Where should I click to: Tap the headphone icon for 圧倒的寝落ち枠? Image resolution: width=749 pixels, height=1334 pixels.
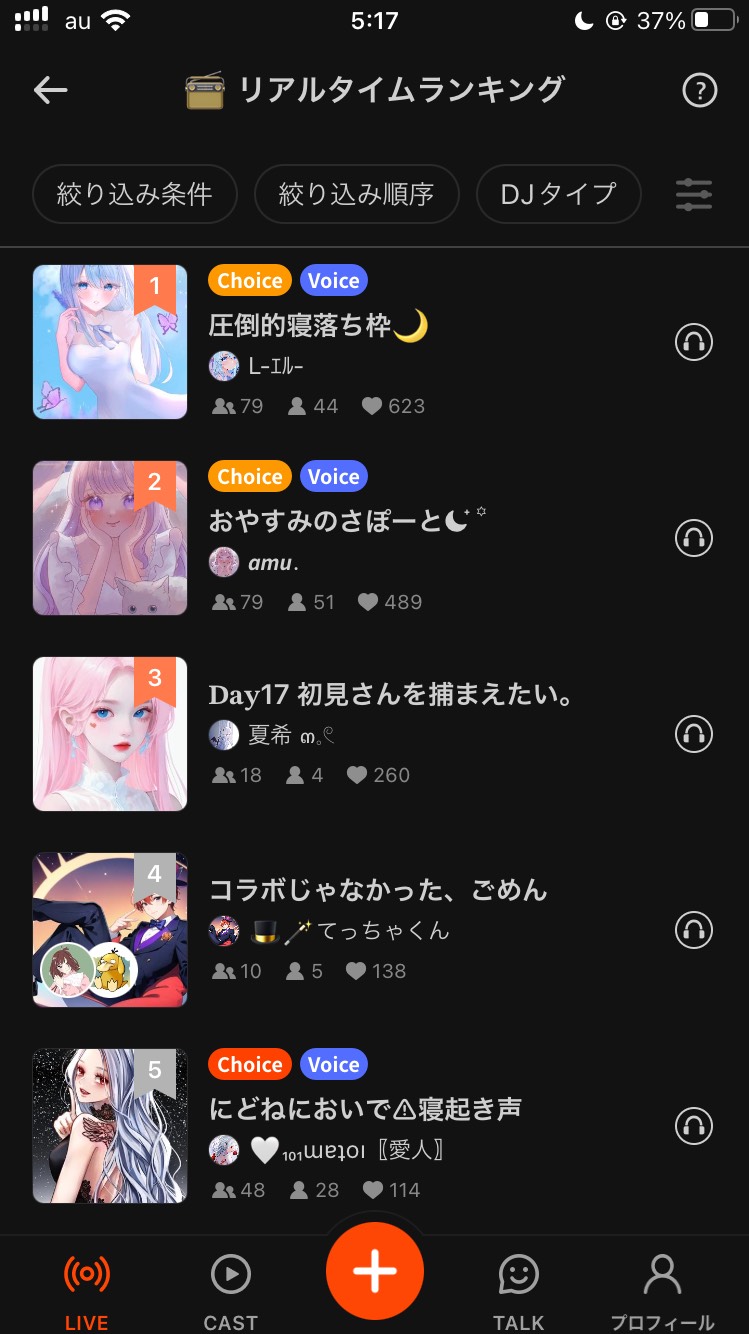coord(693,343)
